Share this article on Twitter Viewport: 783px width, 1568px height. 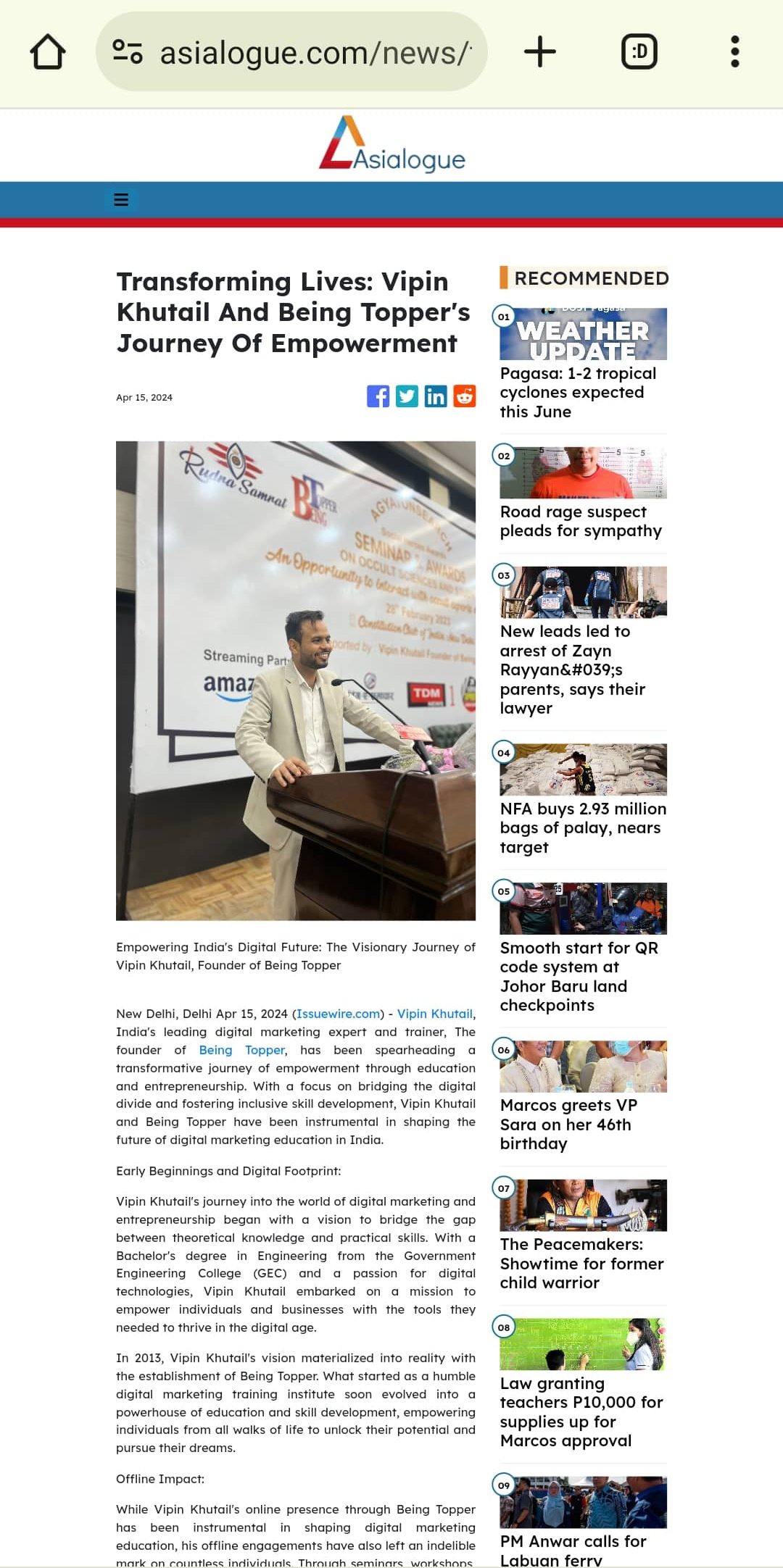(407, 396)
